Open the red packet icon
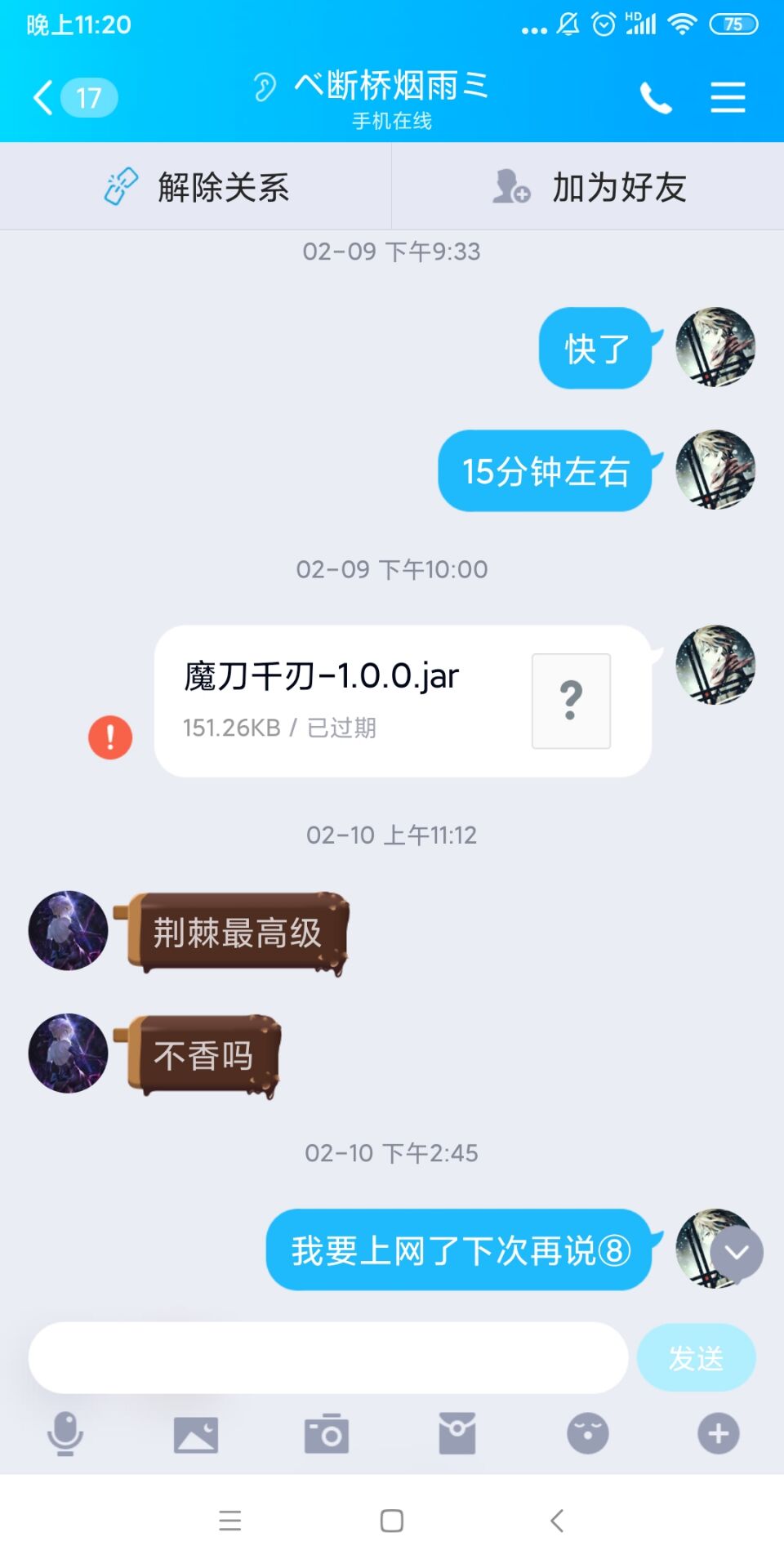 (457, 1433)
